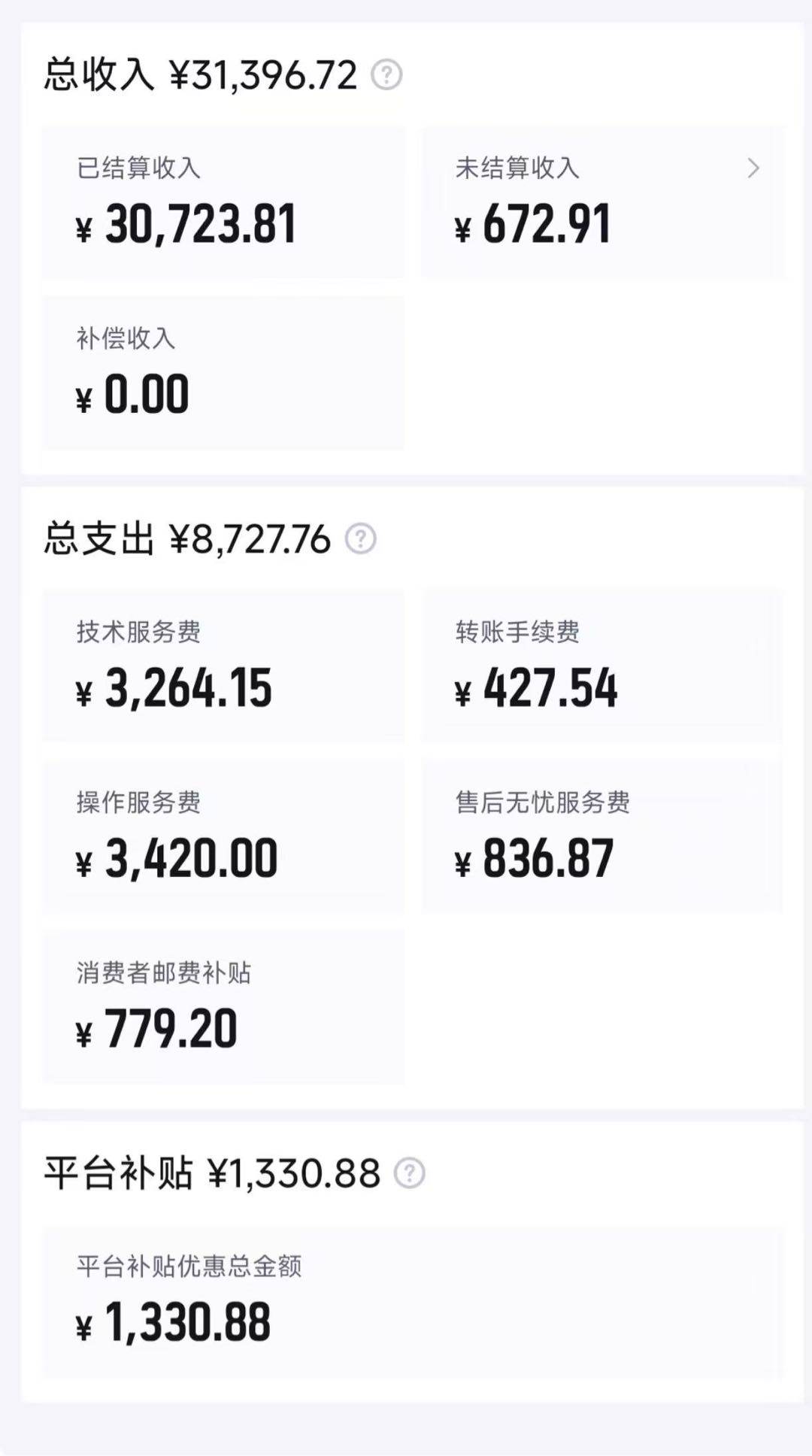Open the help icon beside 总收入

tap(387, 75)
